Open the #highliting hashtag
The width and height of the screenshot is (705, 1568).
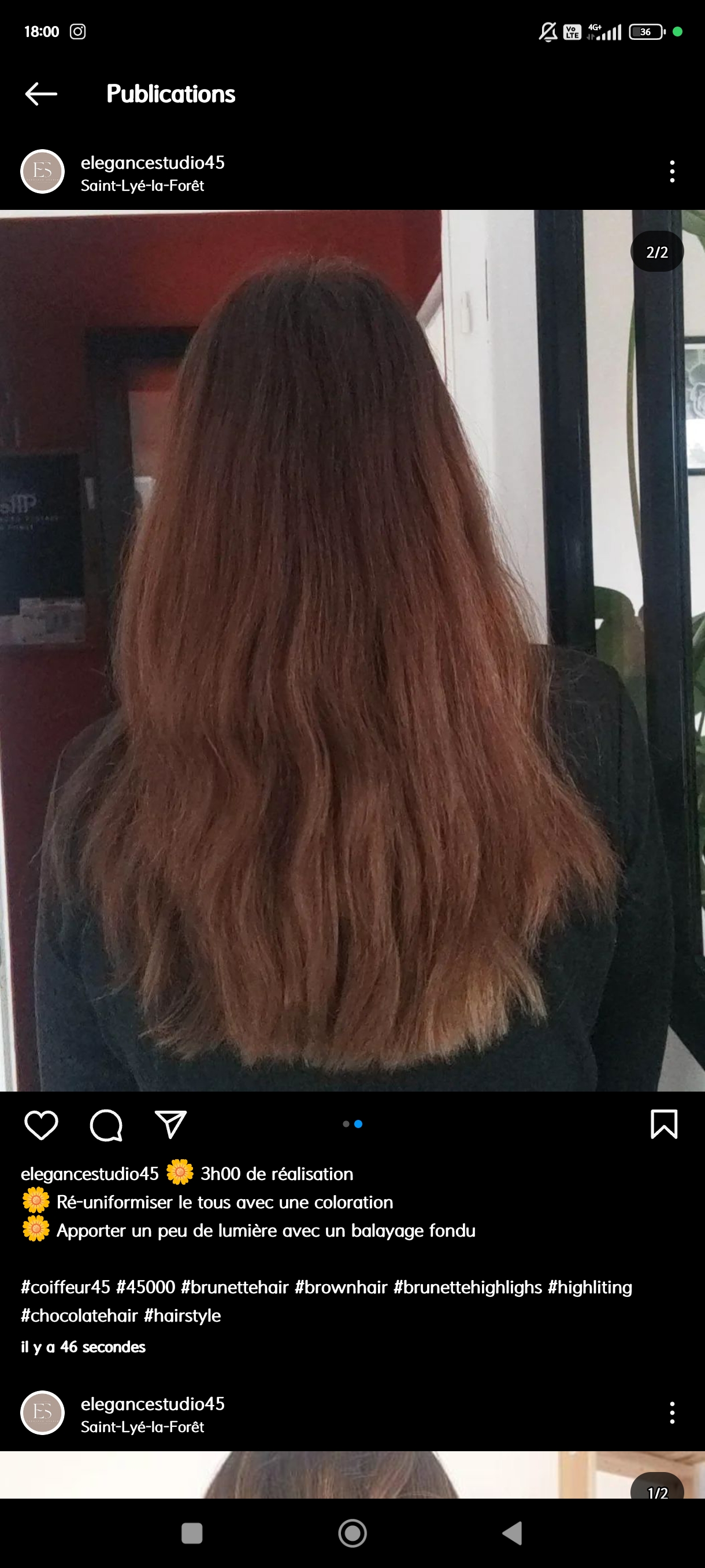[x=590, y=1287]
